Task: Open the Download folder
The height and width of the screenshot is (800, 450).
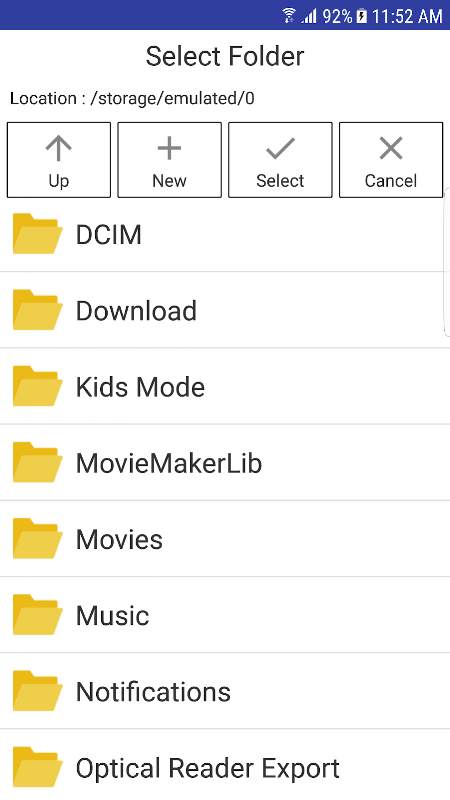Action: (x=225, y=310)
